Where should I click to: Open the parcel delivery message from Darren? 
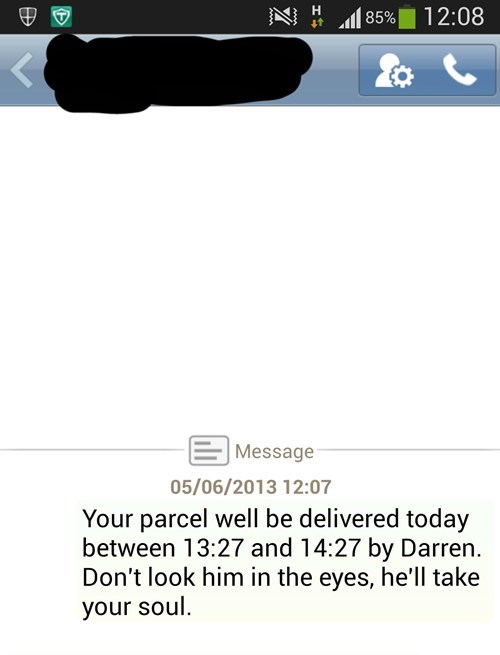pos(283,562)
